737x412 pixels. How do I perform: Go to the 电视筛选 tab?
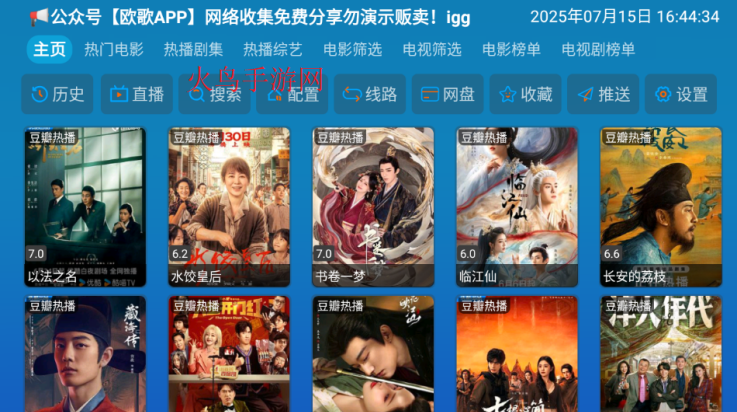432,49
